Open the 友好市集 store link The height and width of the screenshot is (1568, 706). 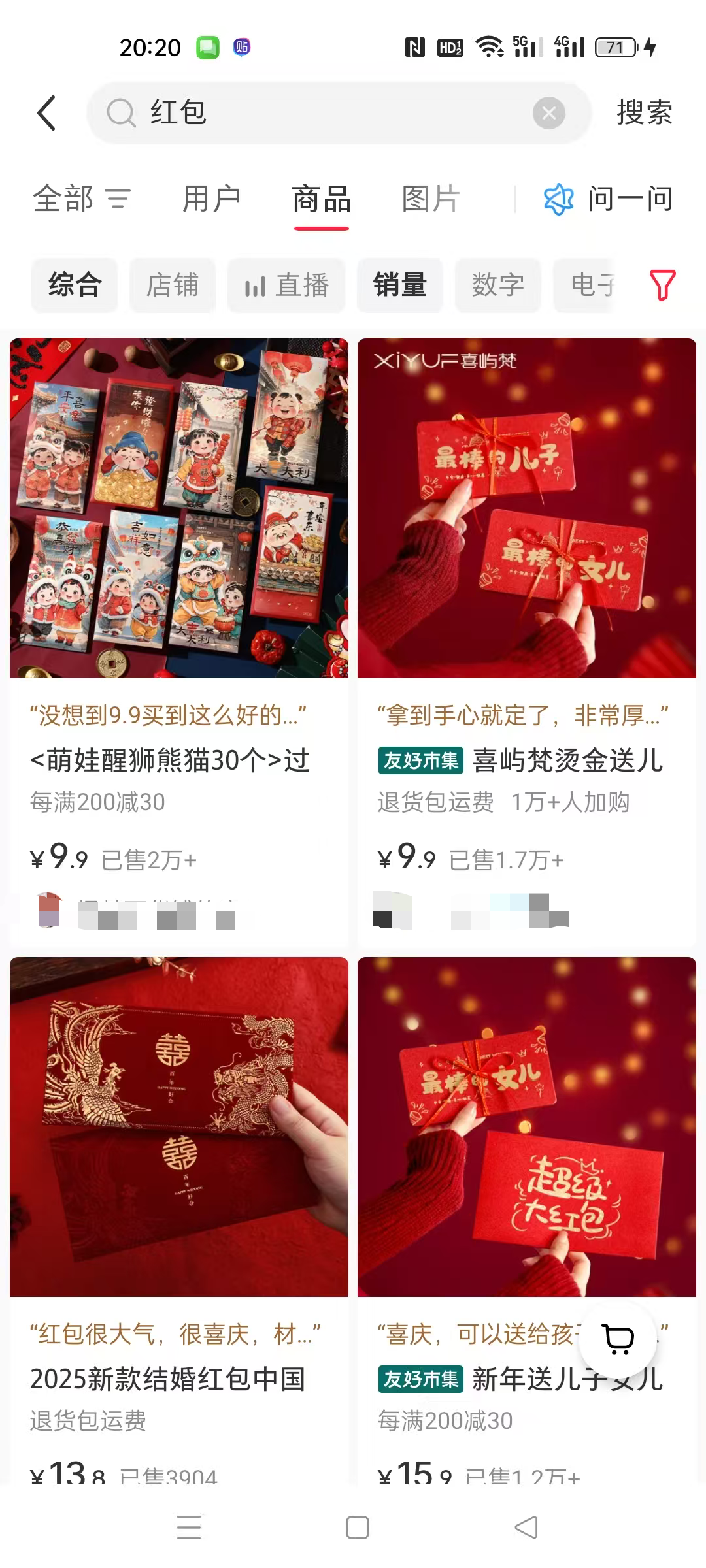tap(419, 761)
